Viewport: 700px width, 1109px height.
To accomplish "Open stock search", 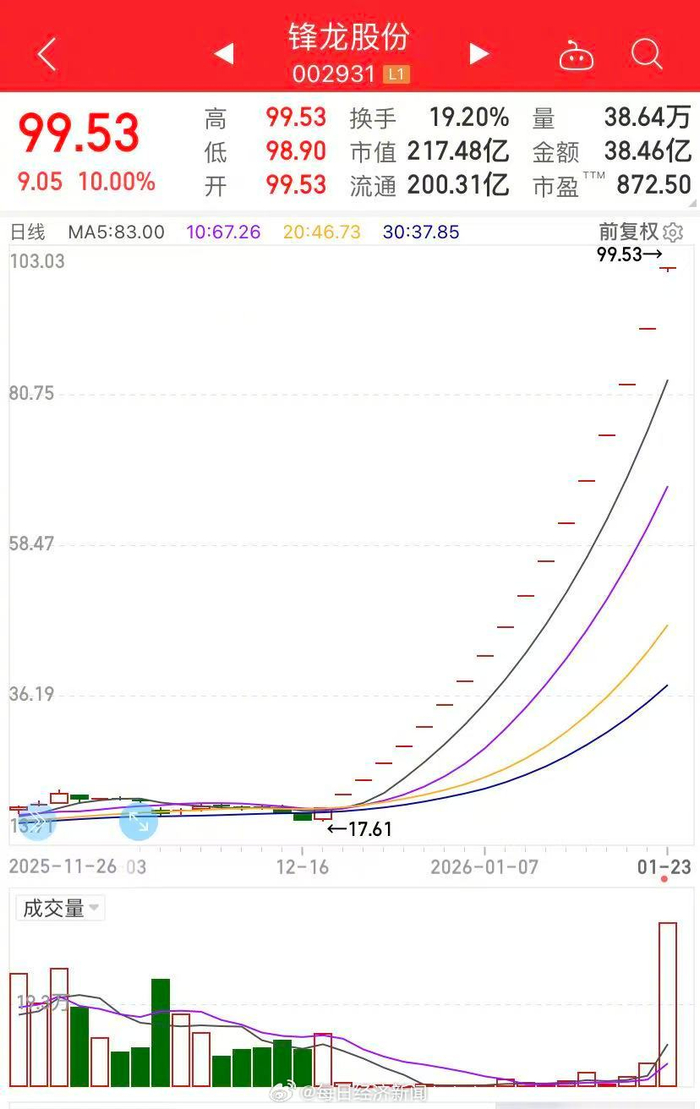I will click(647, 53).
